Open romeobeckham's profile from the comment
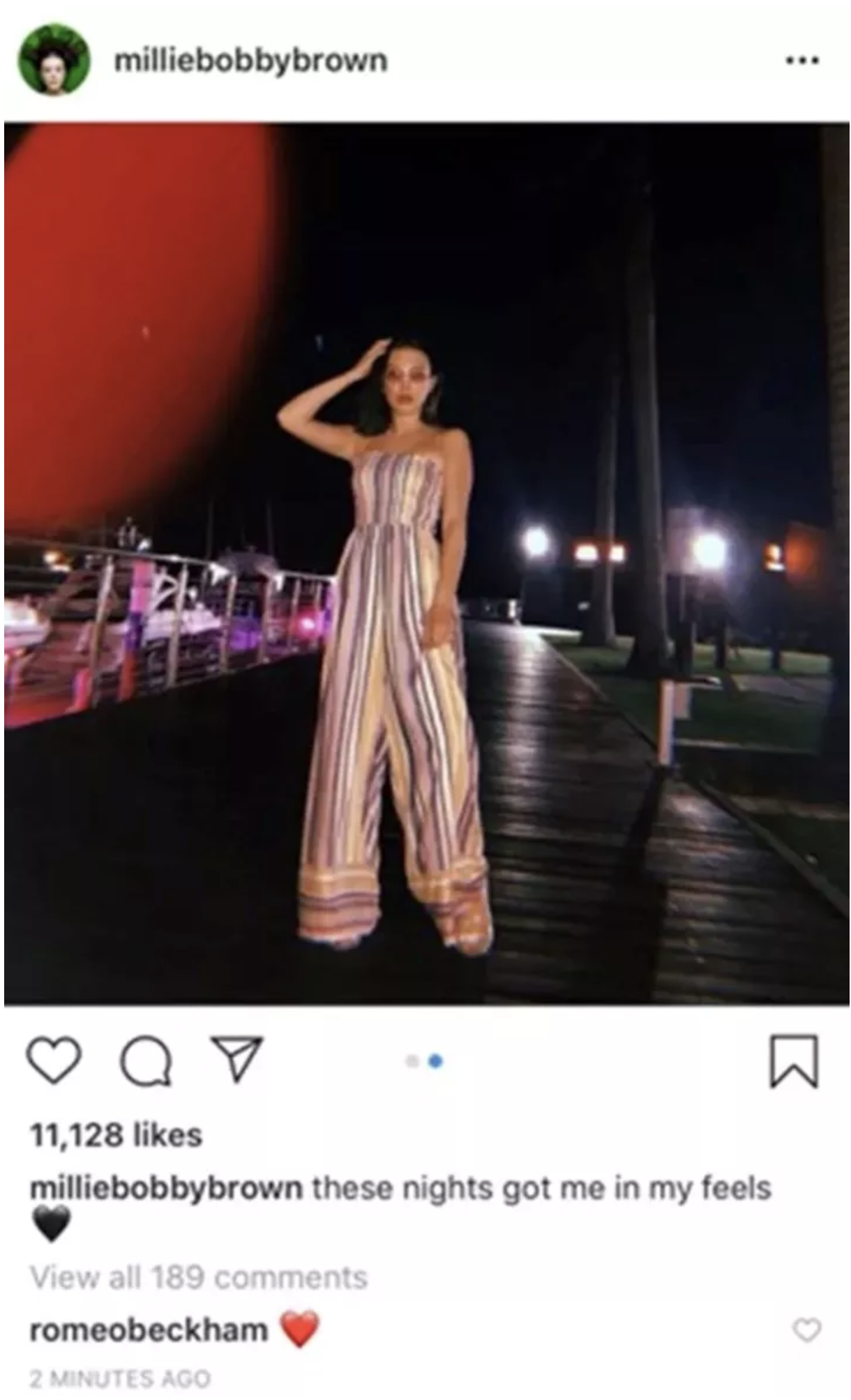 [x=149, y=1330]
